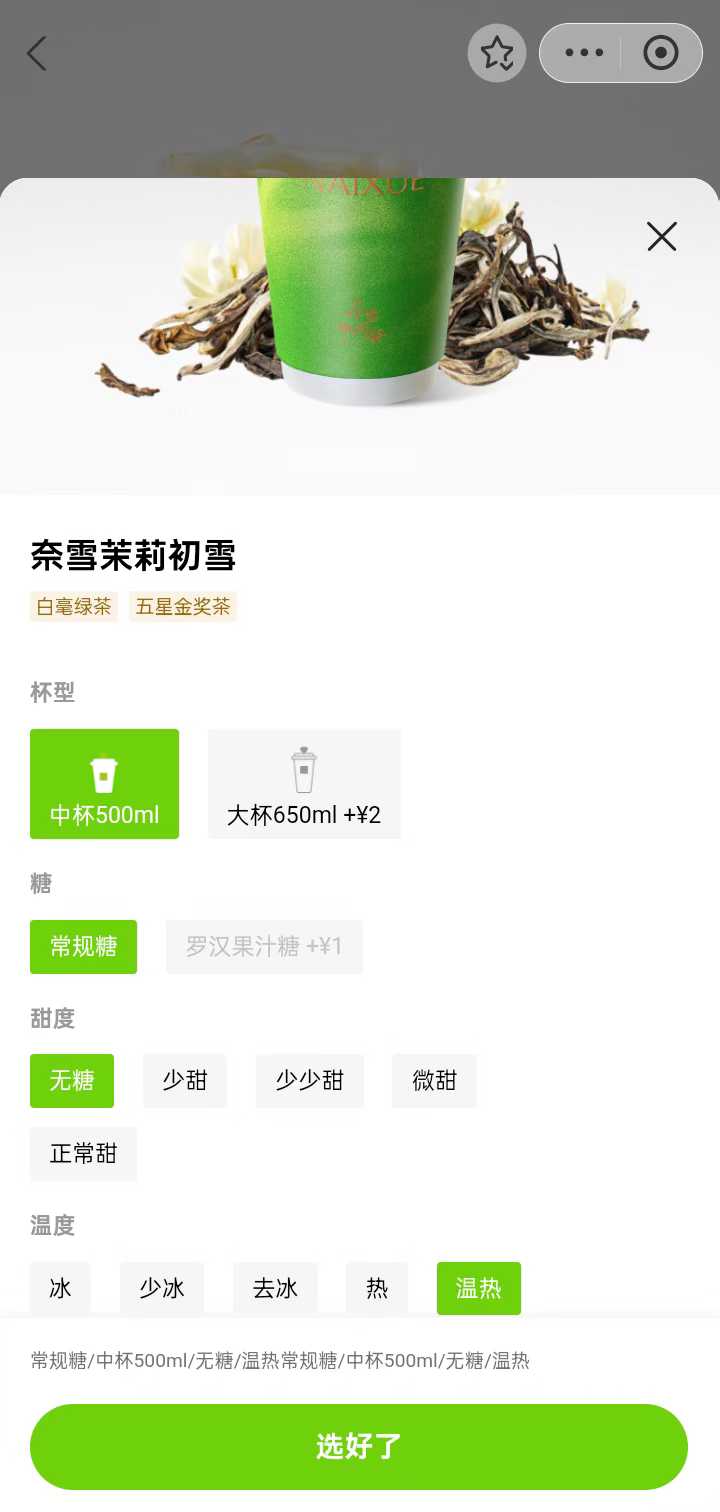Set the drink to 热

[377, 1288]
